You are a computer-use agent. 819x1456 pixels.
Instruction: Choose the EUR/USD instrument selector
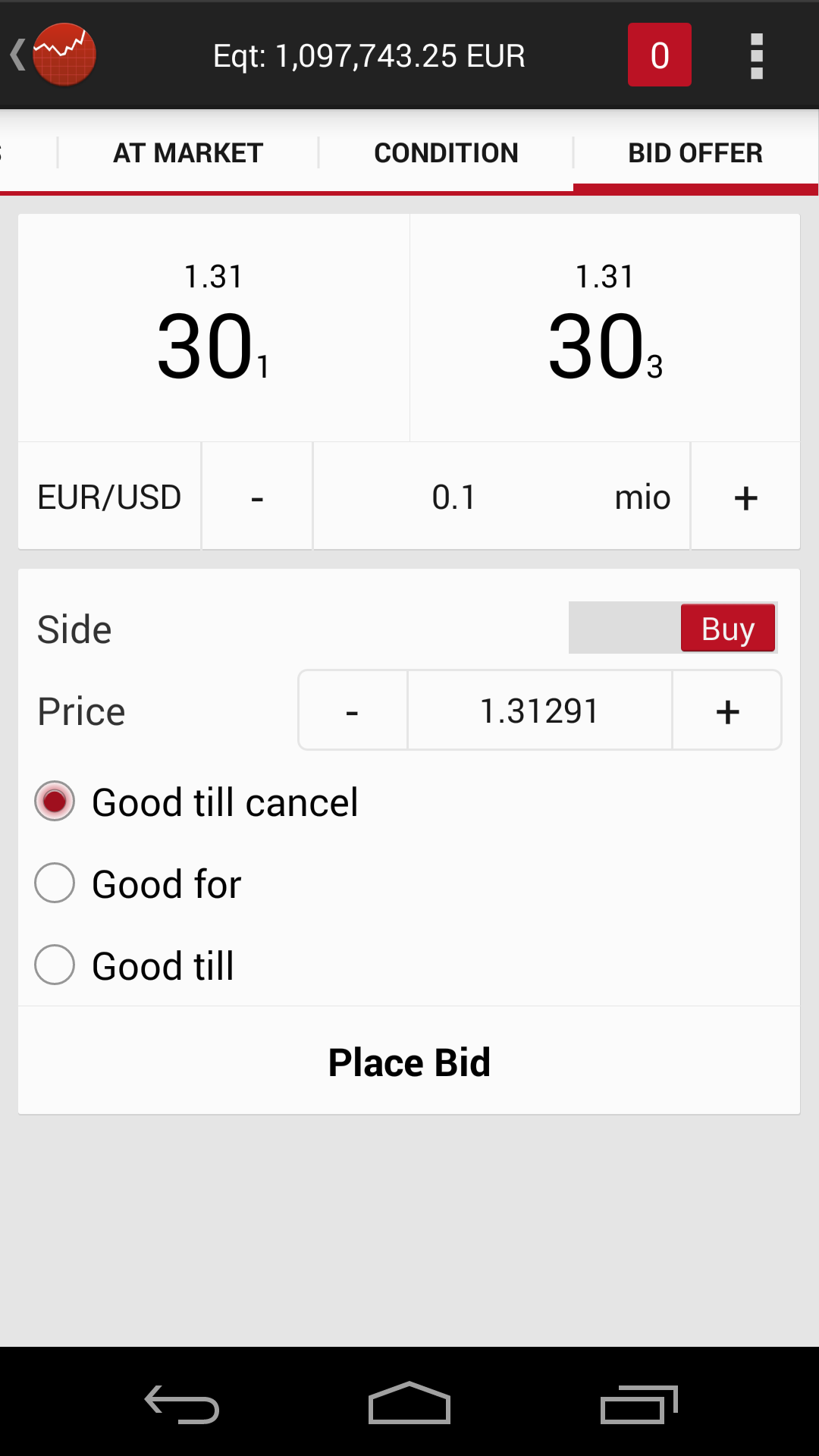pos(109,497)
